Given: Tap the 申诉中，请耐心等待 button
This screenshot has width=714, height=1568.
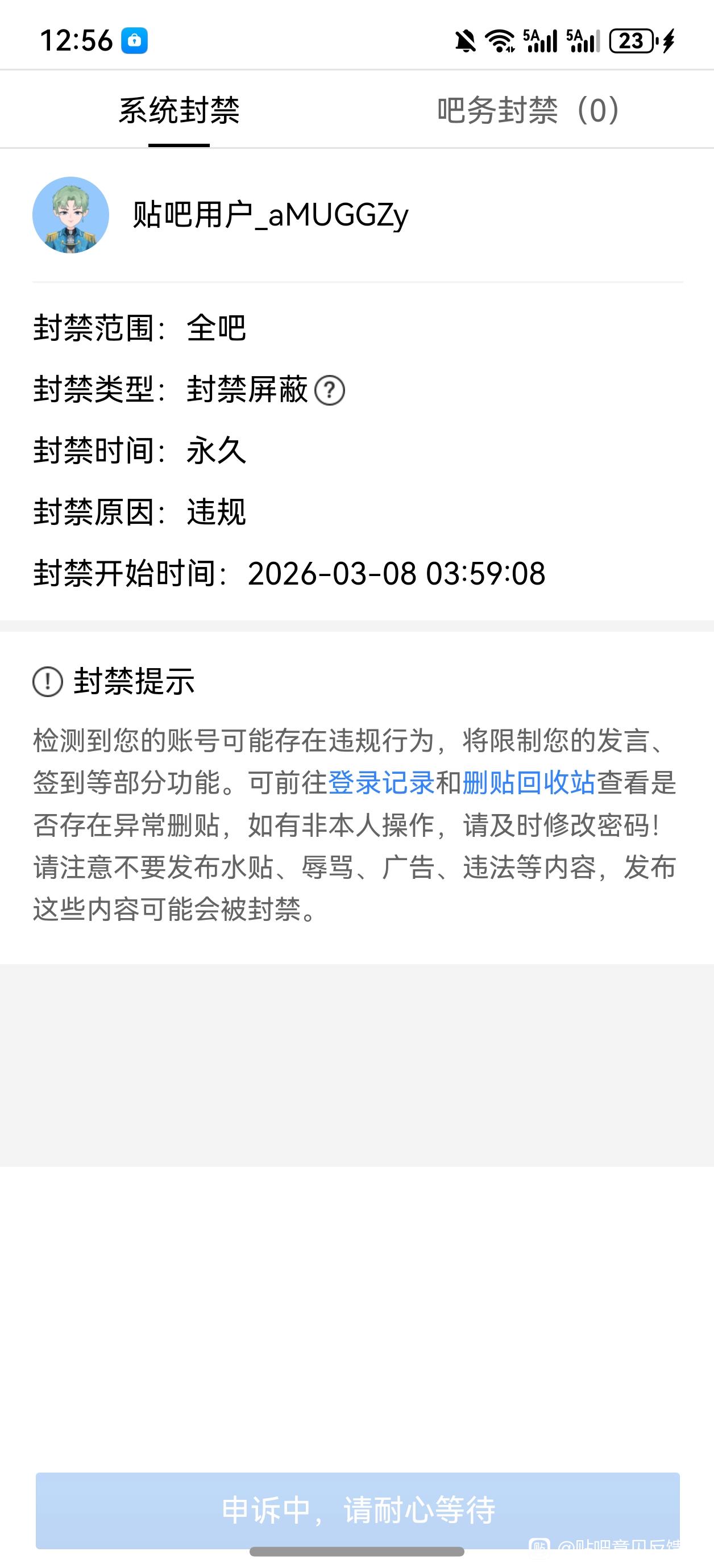Looking at the screenshot, I should click(x=358, y=1509).
